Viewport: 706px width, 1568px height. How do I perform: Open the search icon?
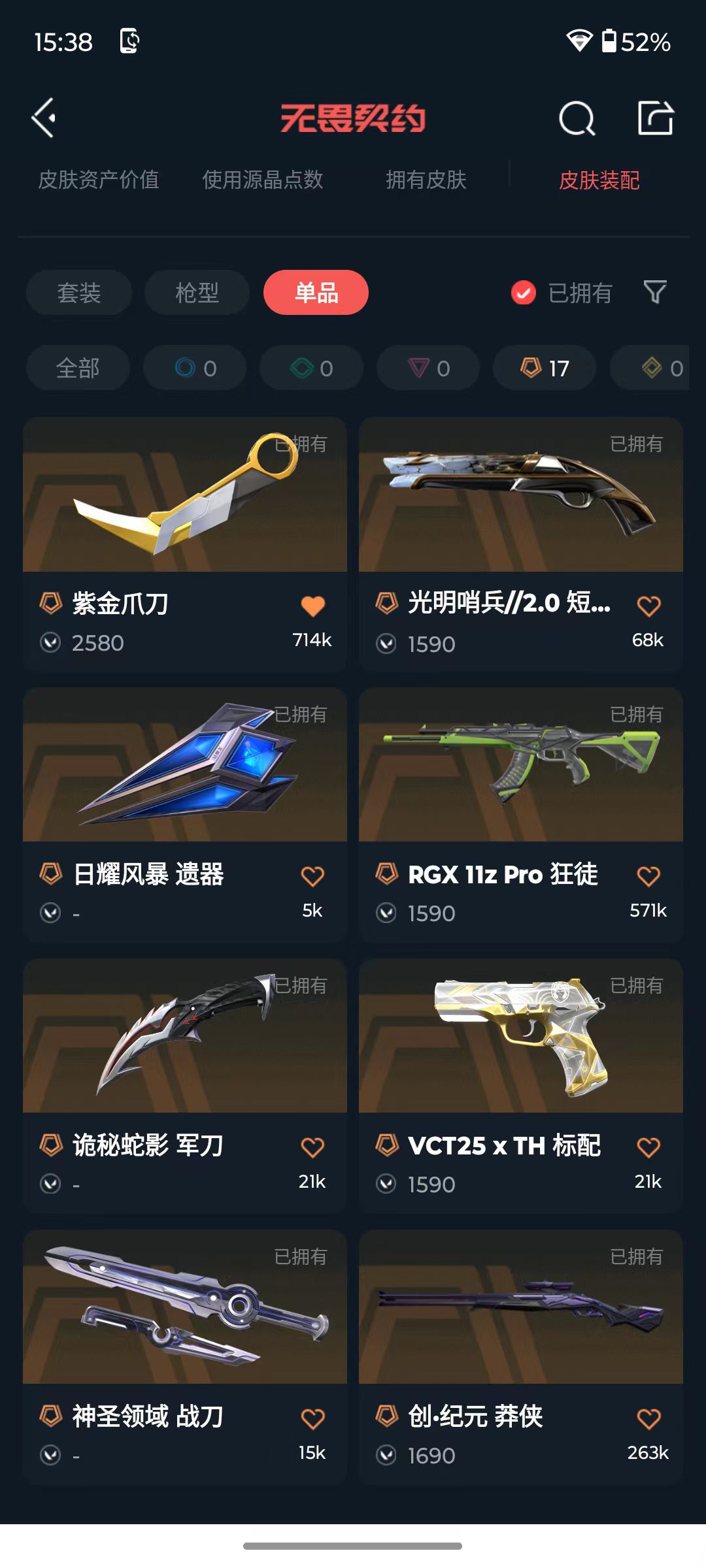577,118
